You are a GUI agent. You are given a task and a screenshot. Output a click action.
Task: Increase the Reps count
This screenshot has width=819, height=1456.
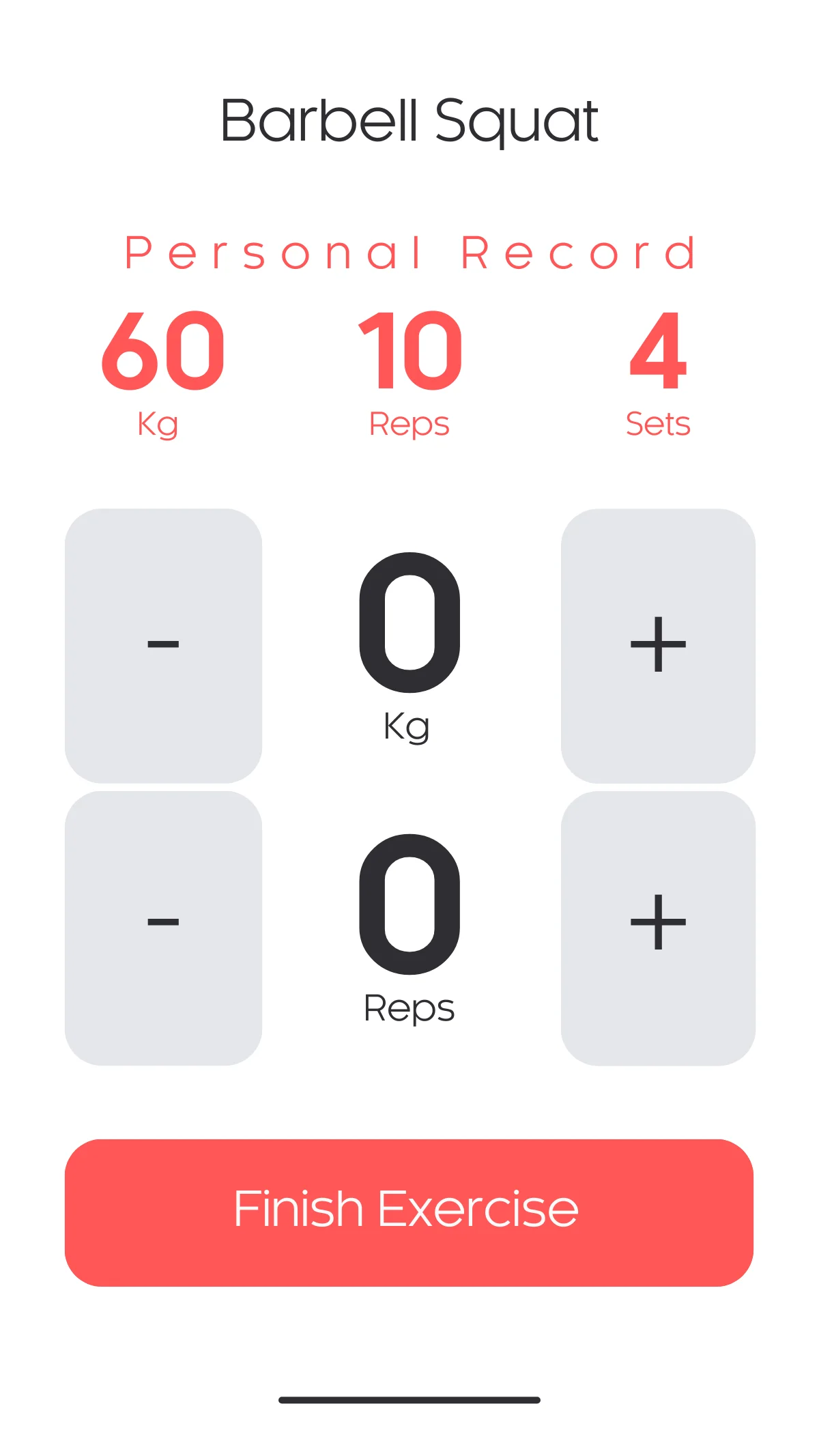(x=658, y=928)
